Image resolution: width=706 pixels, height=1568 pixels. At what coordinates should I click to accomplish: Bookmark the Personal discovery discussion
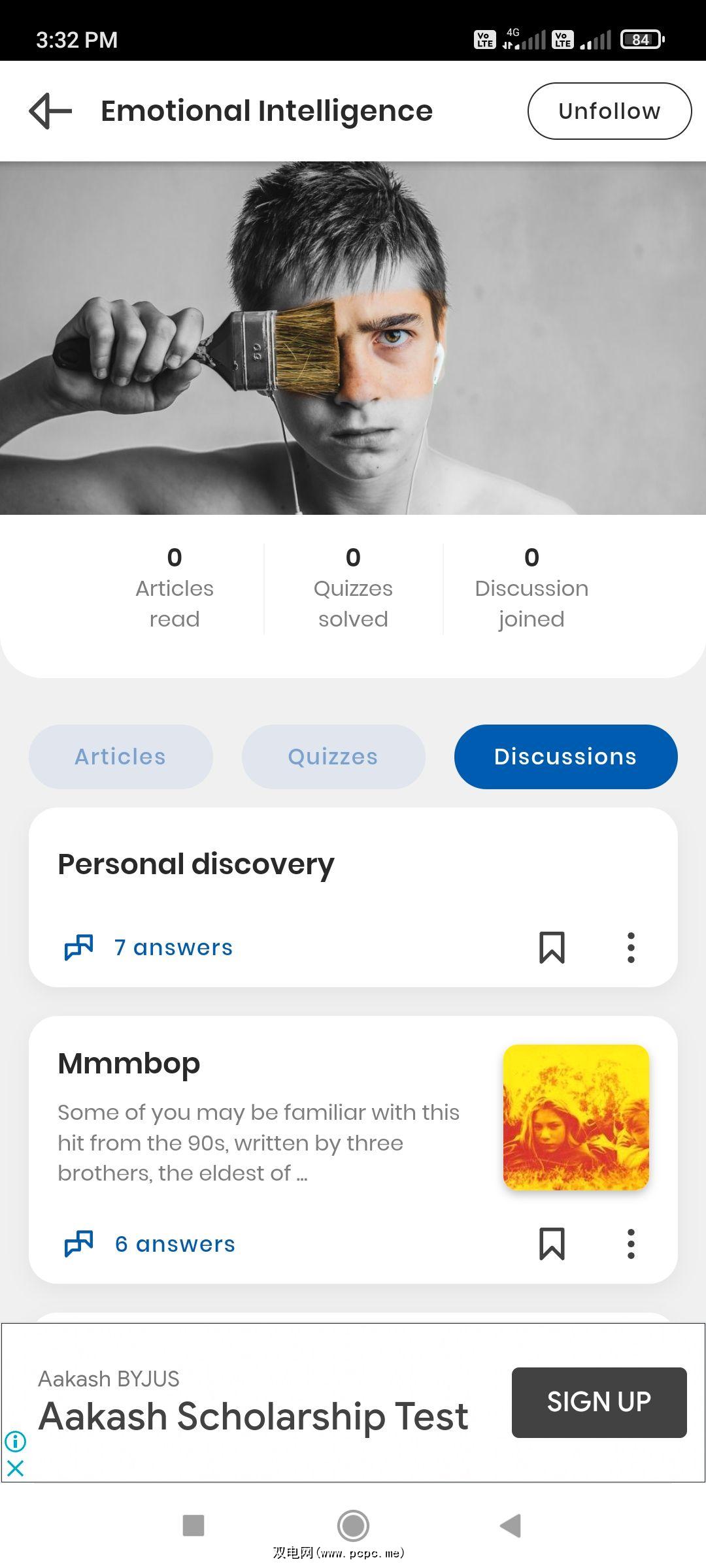(x=552, y=947)
